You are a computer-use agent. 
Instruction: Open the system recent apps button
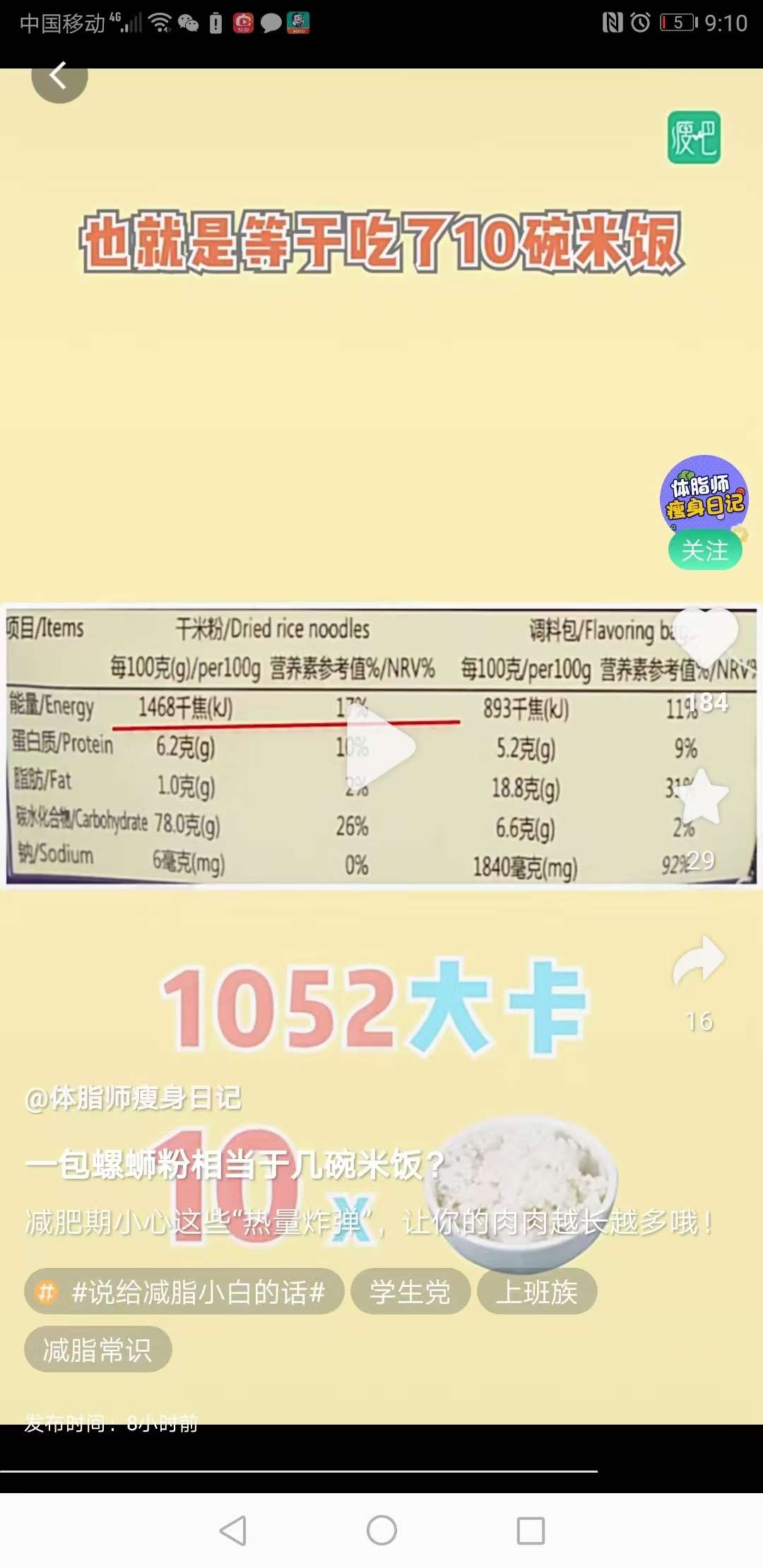point(531,1531)
